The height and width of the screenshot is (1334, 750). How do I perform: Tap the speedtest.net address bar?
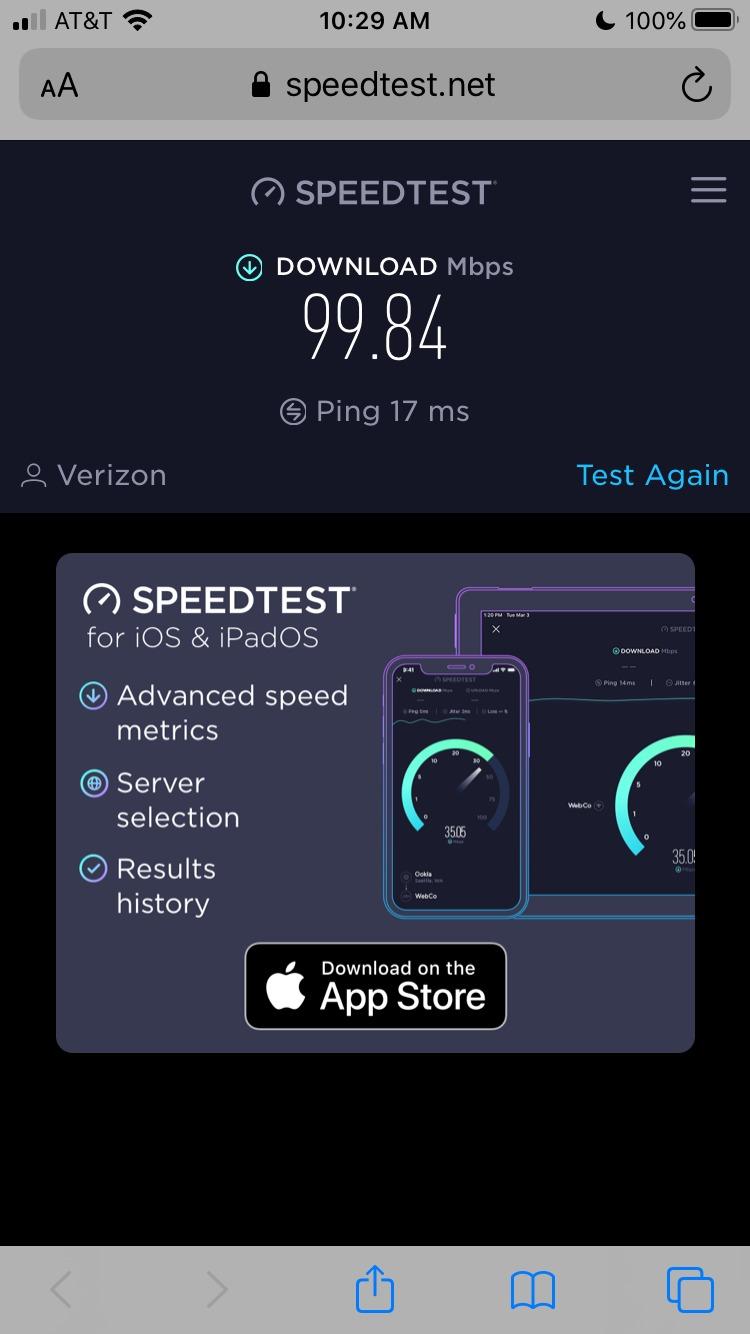375,85
